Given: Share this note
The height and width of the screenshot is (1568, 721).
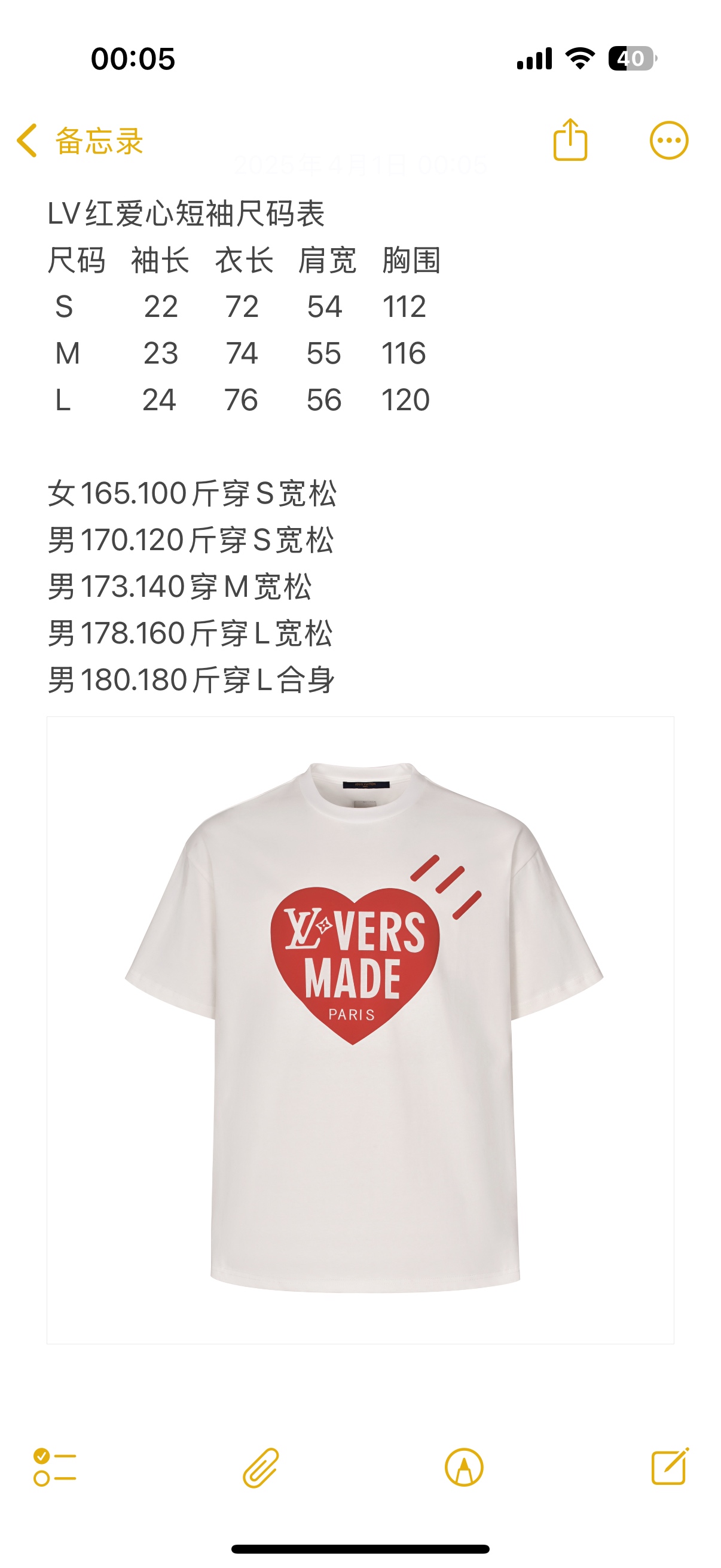Looking at the screenshot, I should pos(570,141).
